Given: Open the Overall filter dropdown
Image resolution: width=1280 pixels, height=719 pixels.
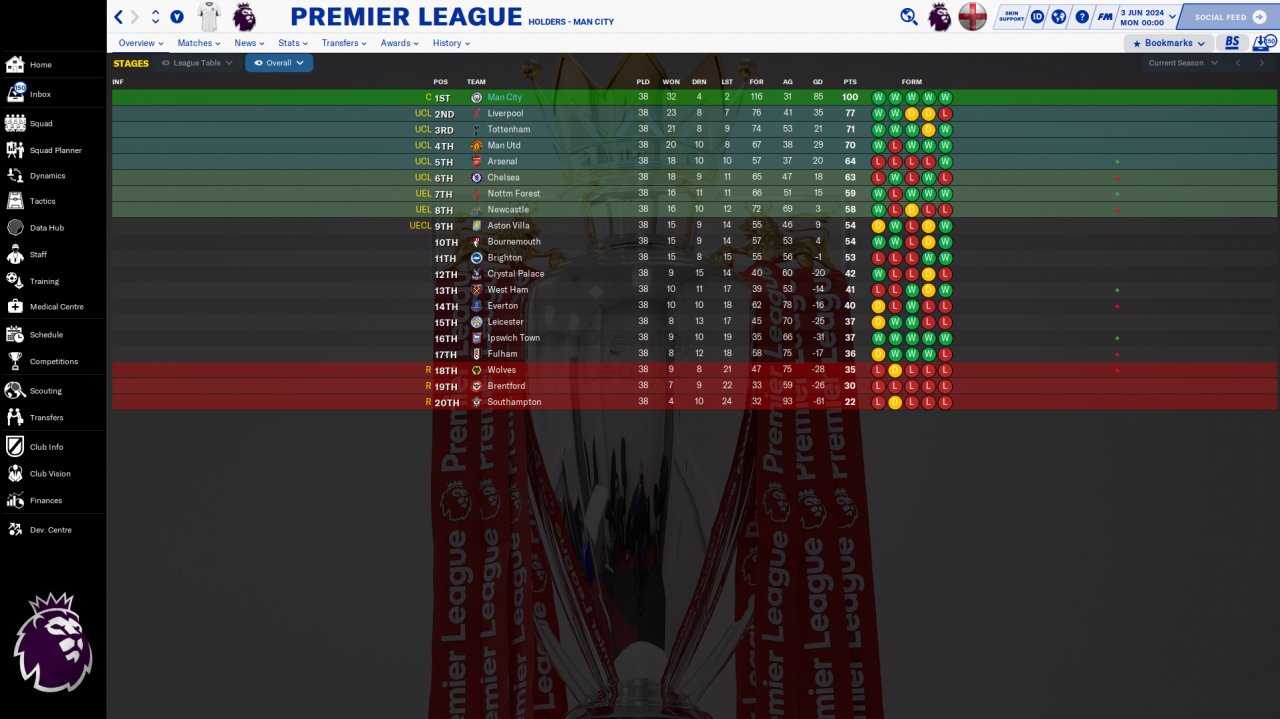Looking at the screenshot, I should 279,63.
